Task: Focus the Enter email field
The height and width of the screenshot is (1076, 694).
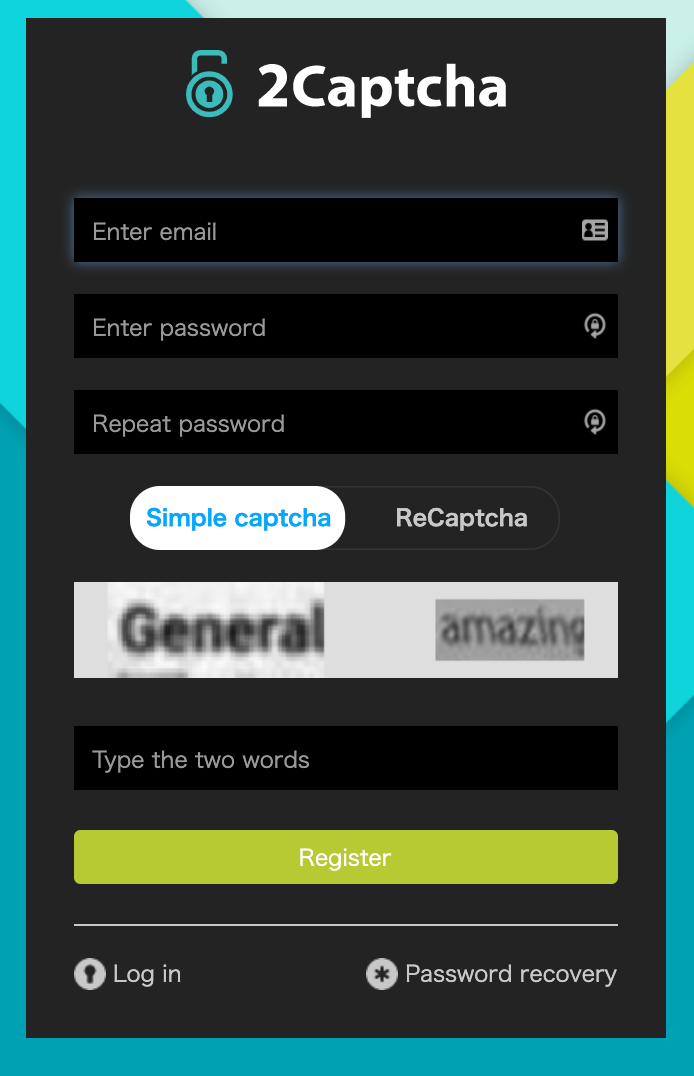Action: click(330, 231)
